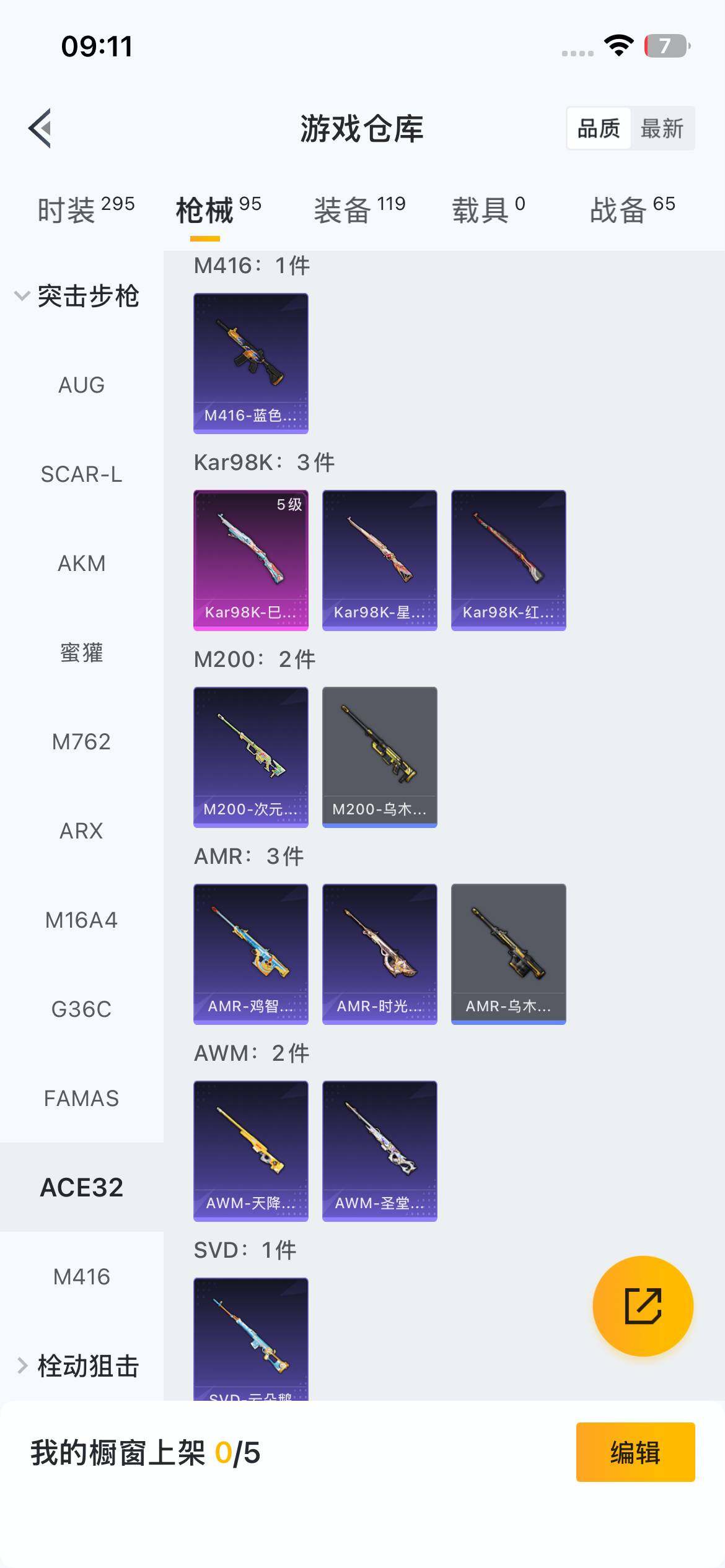The height and width of the screenshot is (1568, 725).
Task: View AWM-天降 skin
Action: pyautogui.click(x=251, y=1151)
